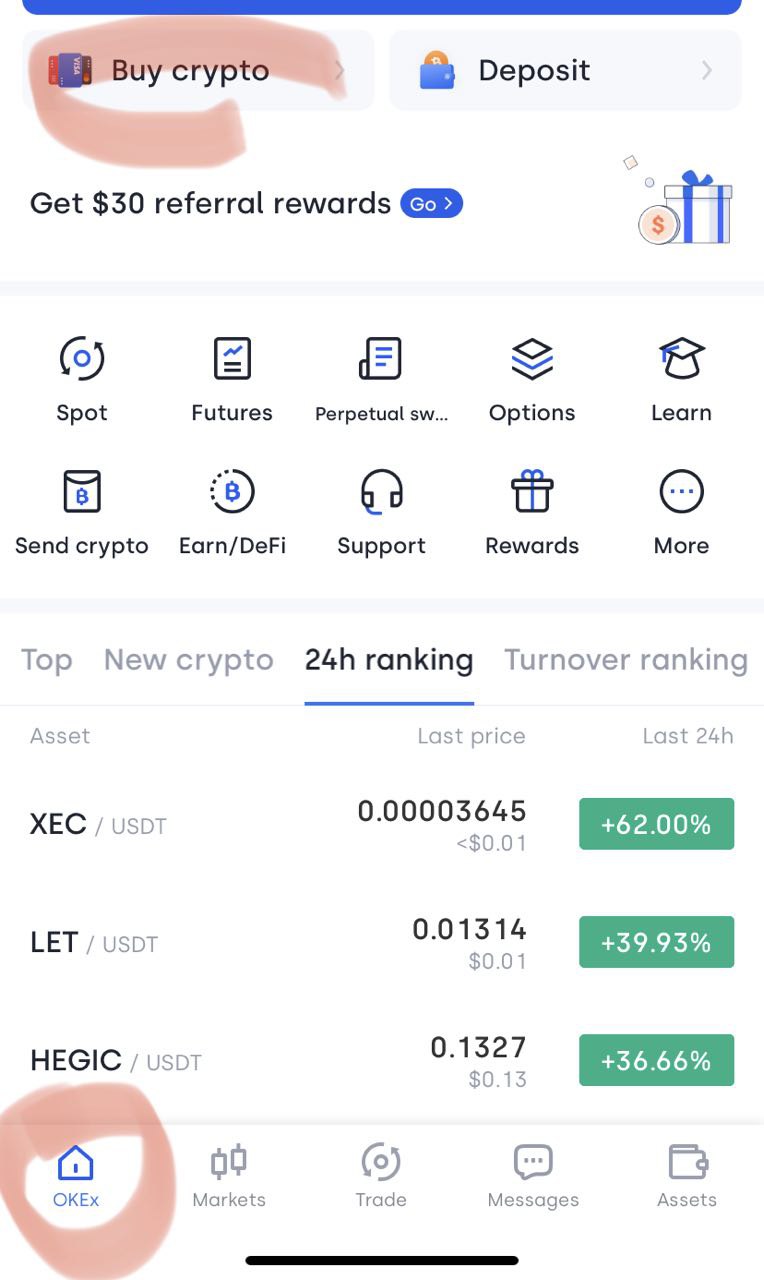
Task: Tap Go on the referral rewards banner
Action: (431, 204)
